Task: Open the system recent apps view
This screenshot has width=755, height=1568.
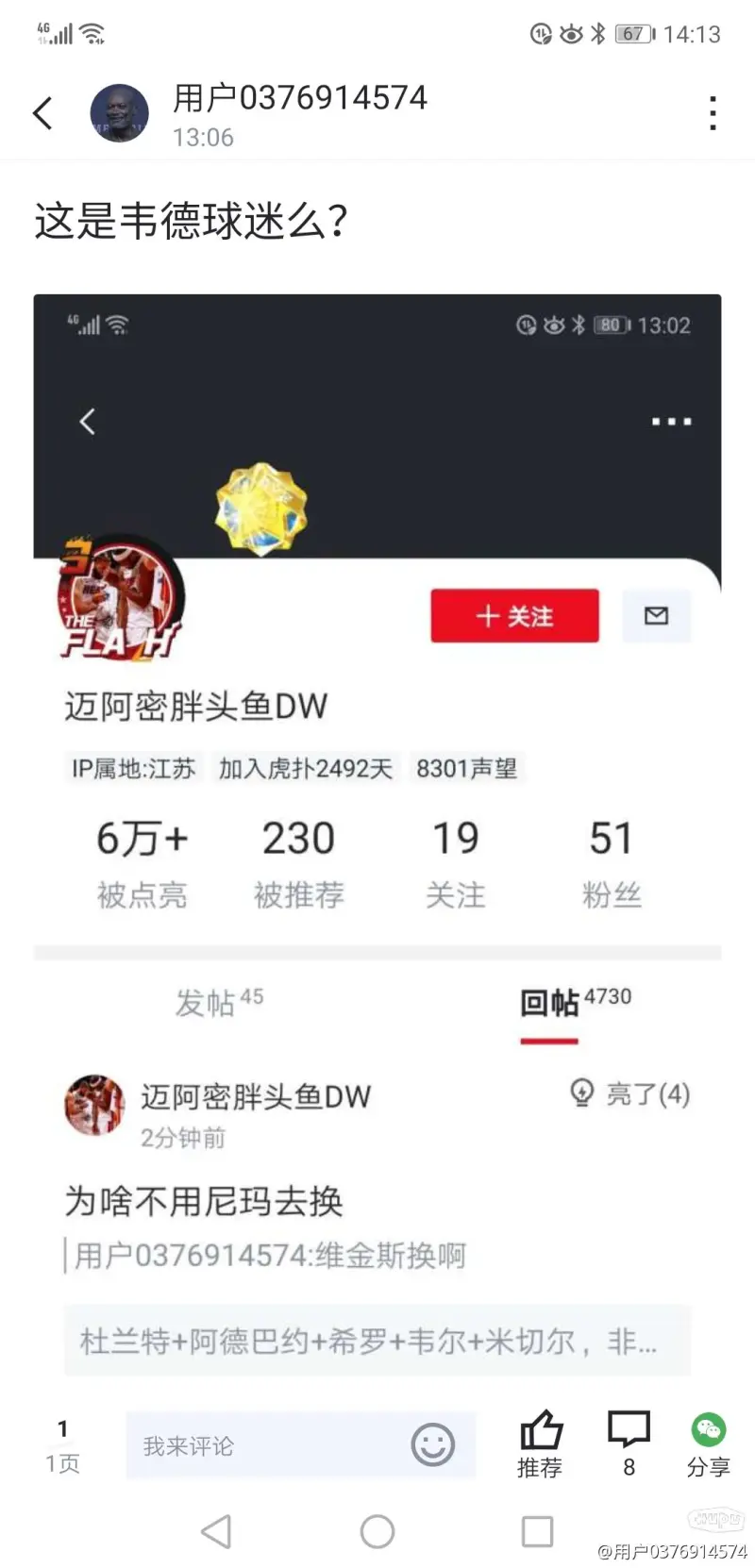Action: click(537, 1530)
